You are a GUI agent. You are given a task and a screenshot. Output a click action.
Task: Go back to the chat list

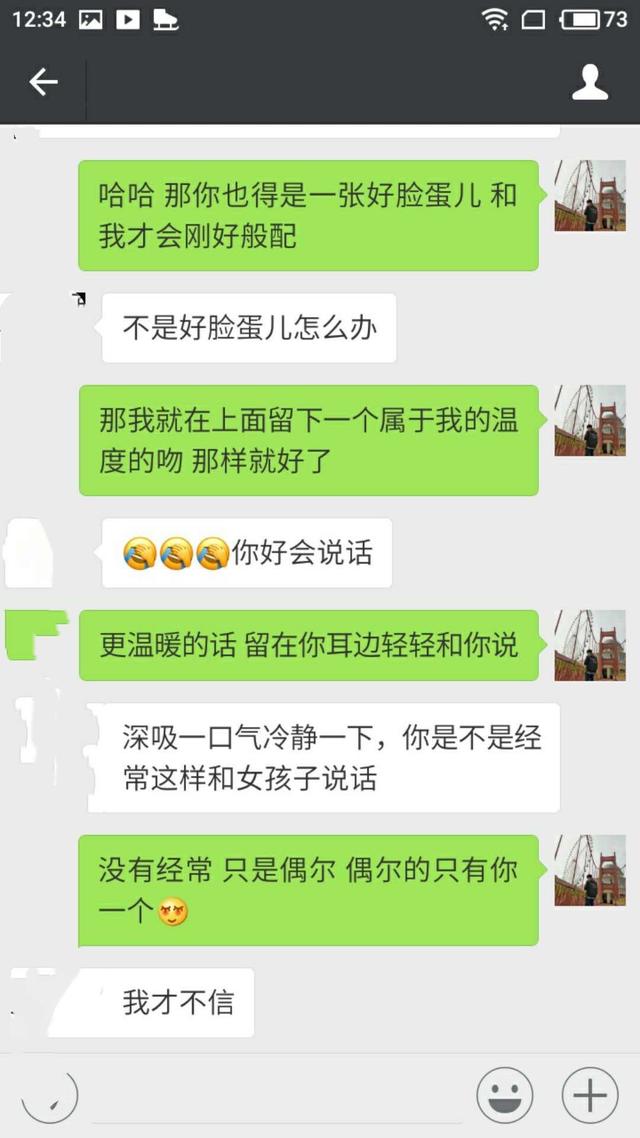[43, 82]
